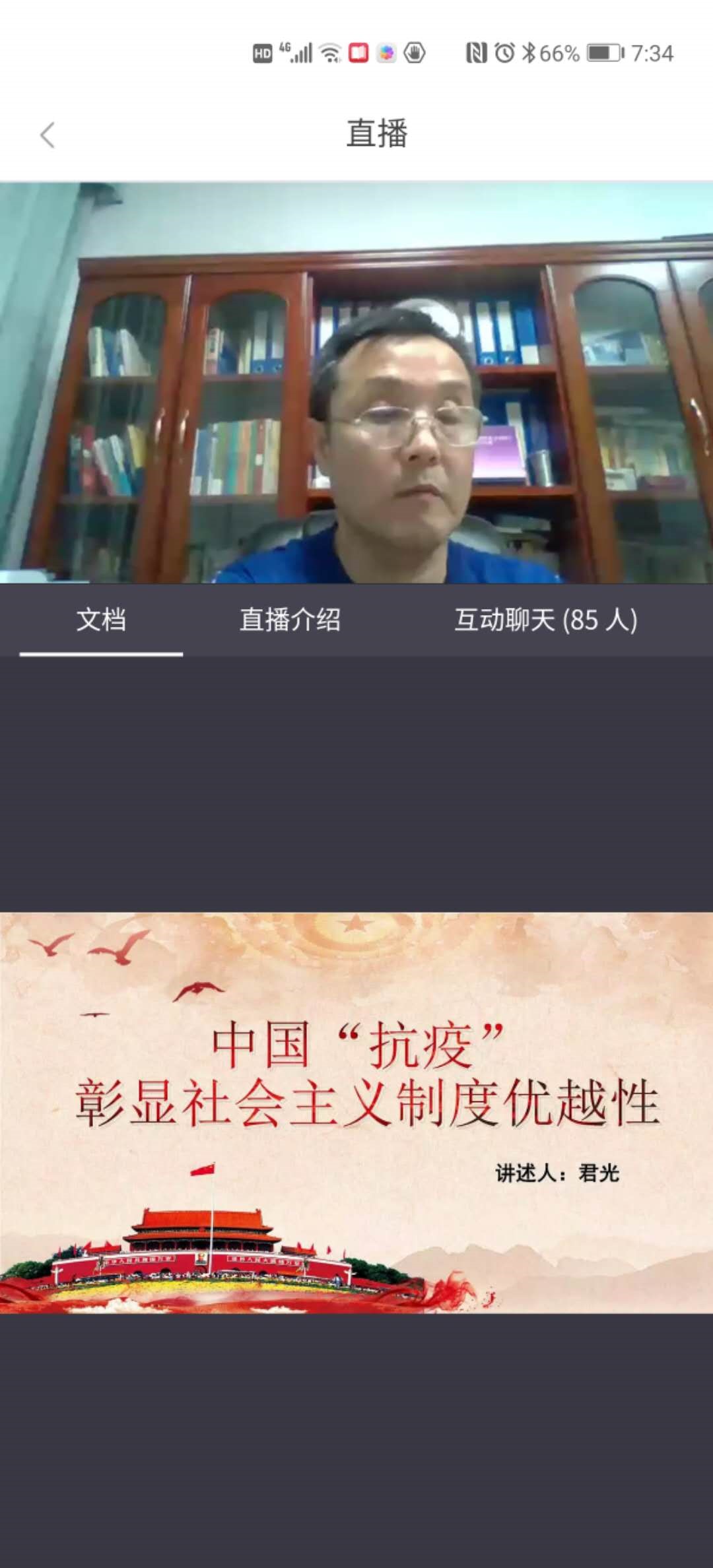Switch to the 文档 tab

coord(101,620)
